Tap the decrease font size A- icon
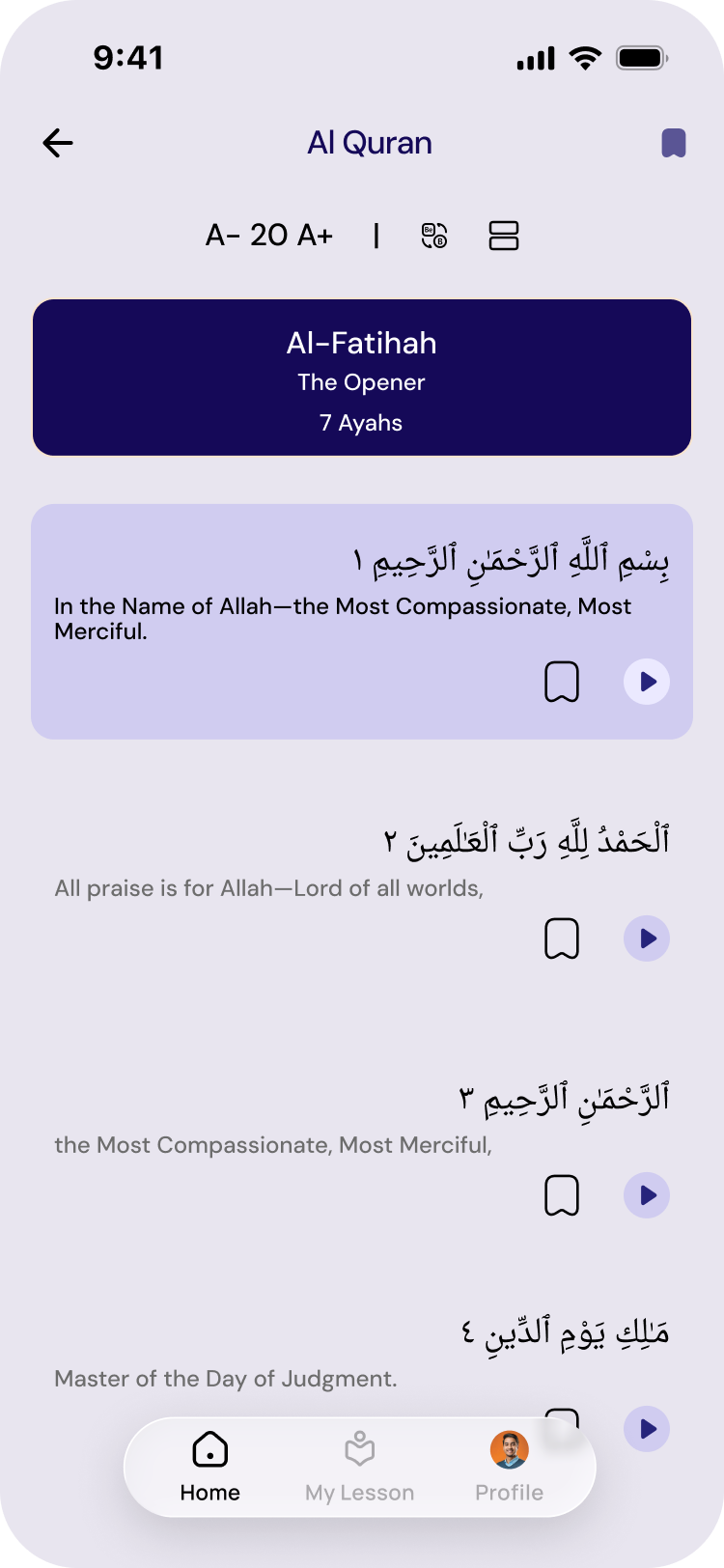This screenshot has width=724, height=1568. click(223, 235)
